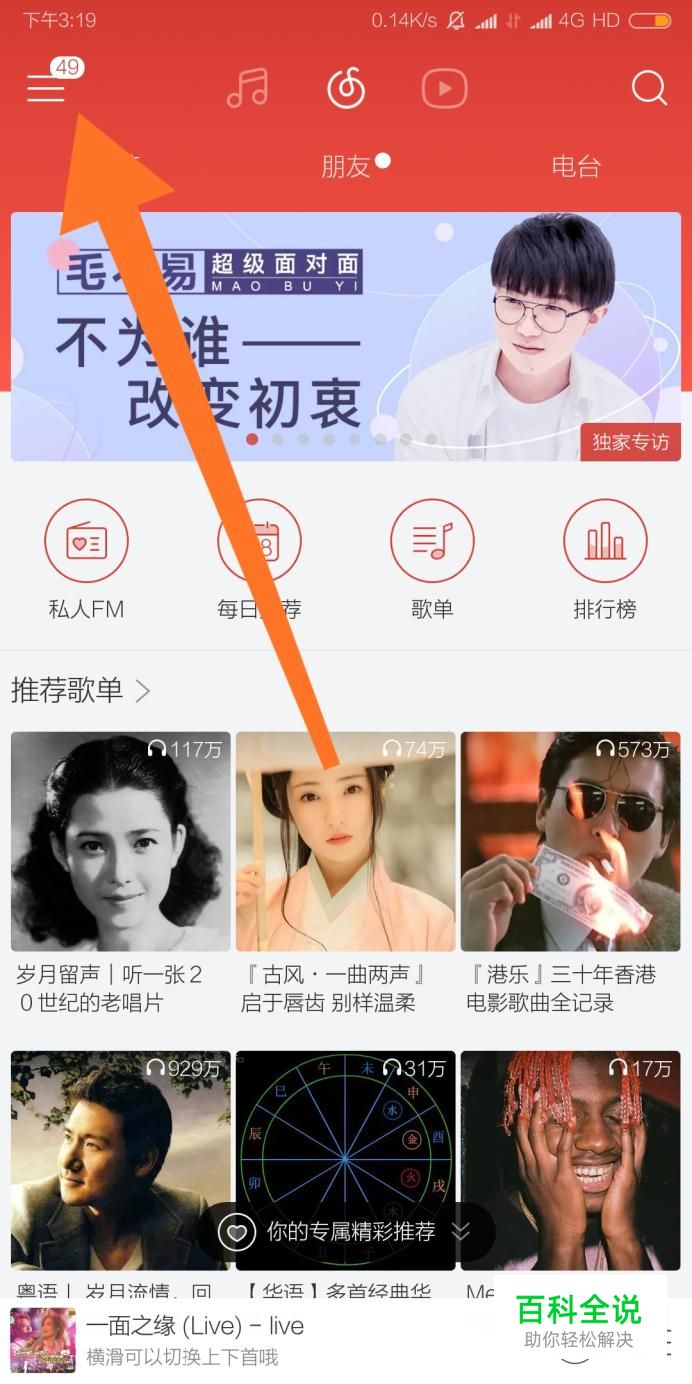Open the search icon
The height and width of the screenshot is (1384, 692).
(649, 88)
